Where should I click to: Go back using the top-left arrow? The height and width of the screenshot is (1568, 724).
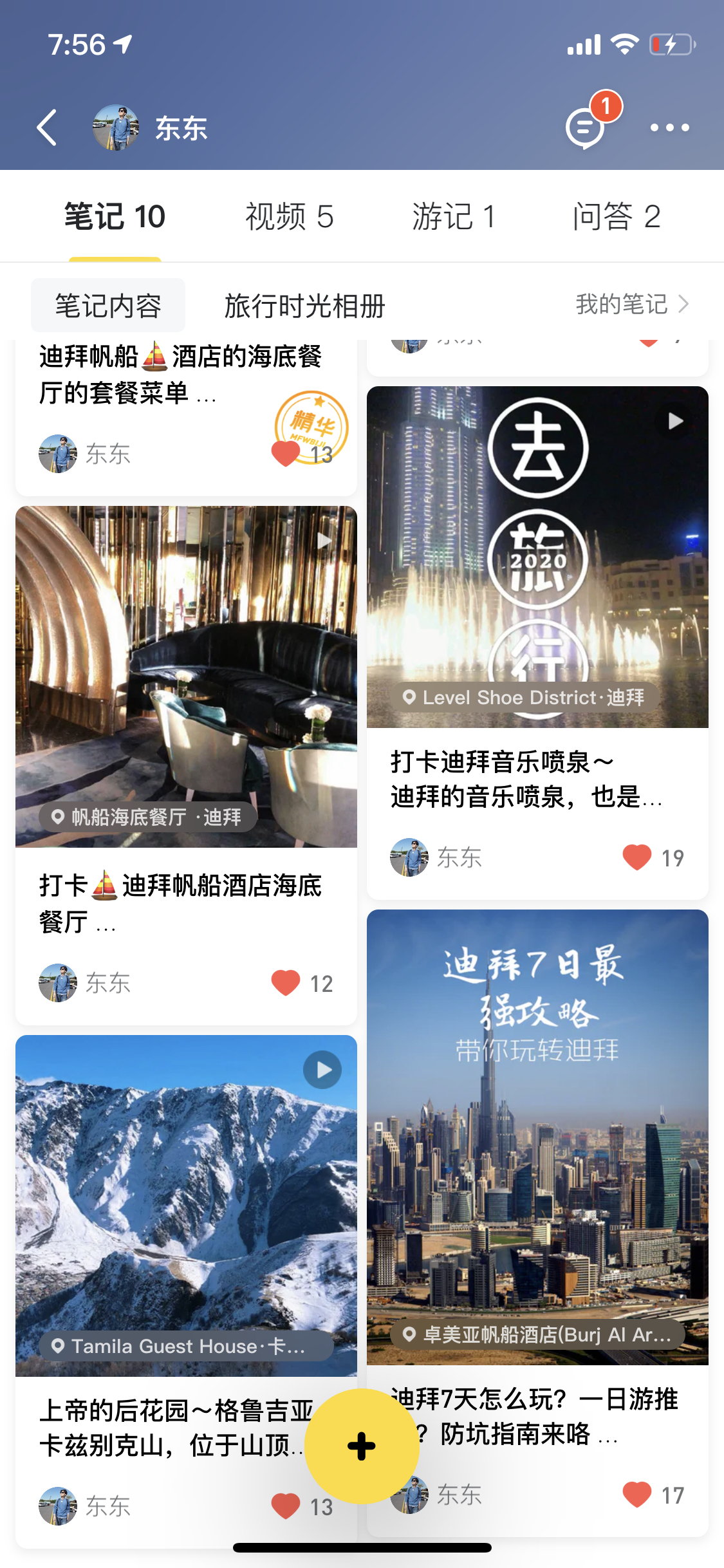pos(47,127)
